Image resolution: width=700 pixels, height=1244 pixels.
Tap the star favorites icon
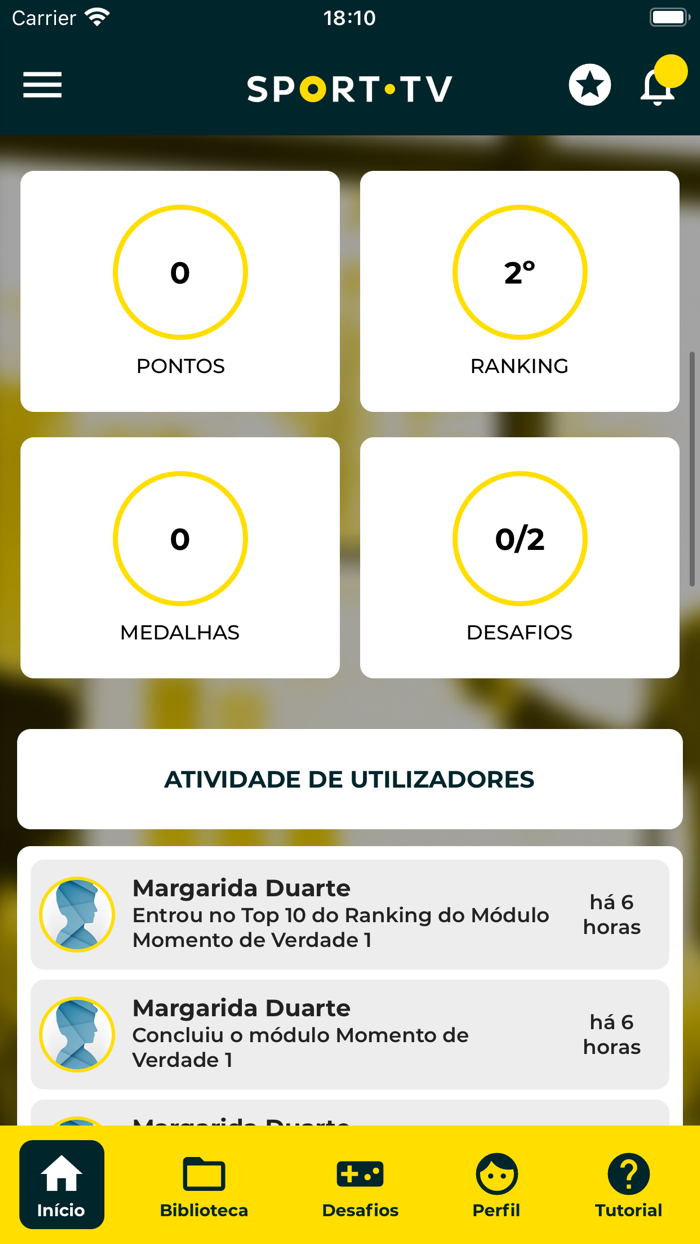(590, 86)
